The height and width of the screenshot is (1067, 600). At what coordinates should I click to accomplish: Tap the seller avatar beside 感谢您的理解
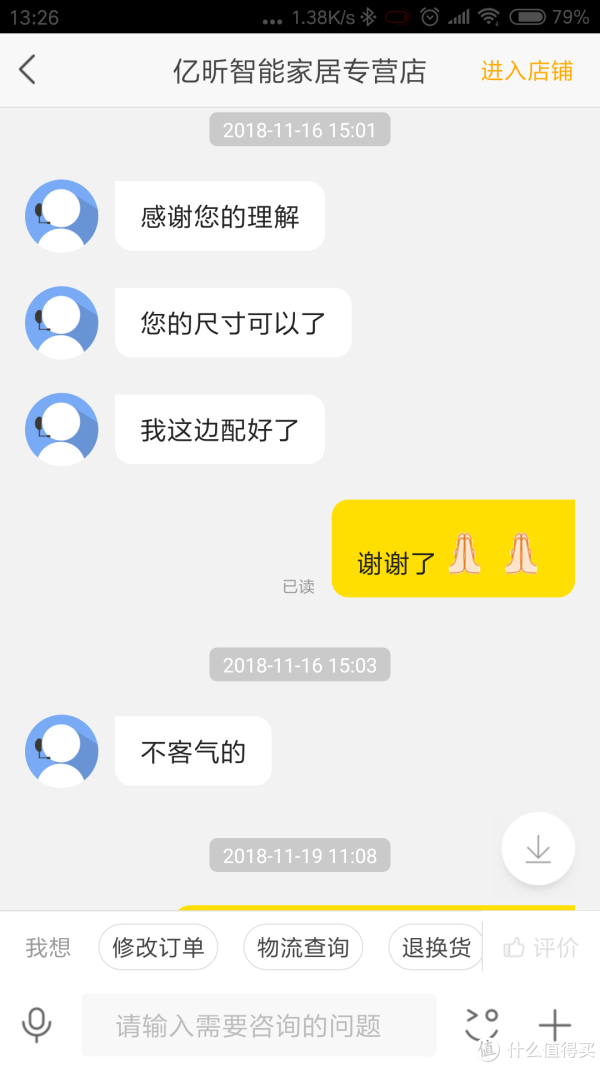pos(62,216)
